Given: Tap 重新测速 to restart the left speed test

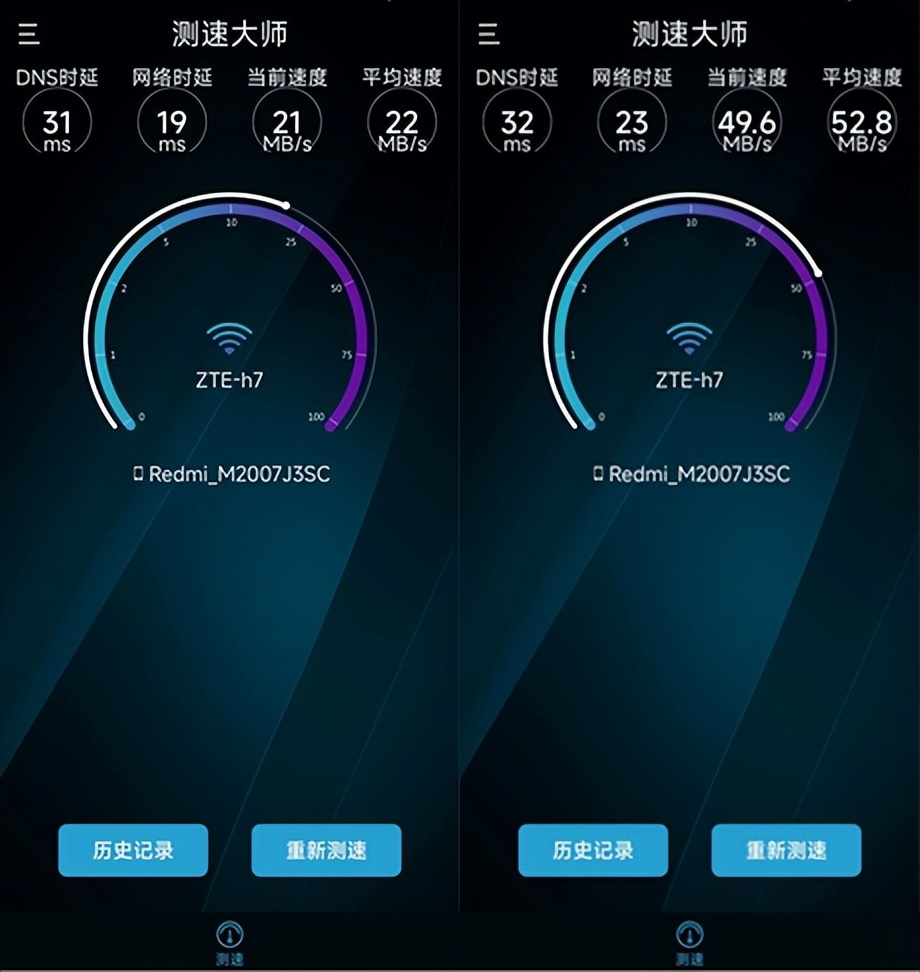Looking at the screenshot, I should click(325, 850).
